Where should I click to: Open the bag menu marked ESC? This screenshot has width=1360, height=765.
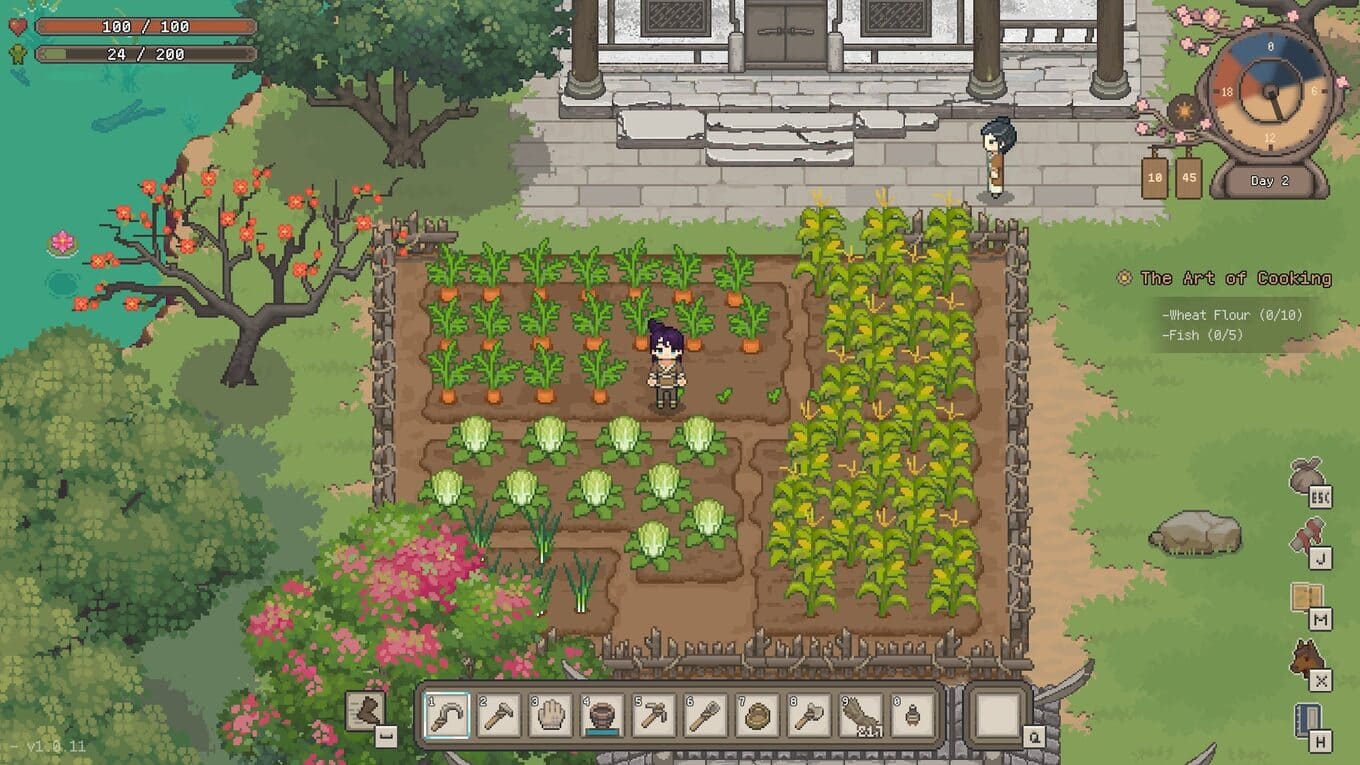click(1306, 477)
